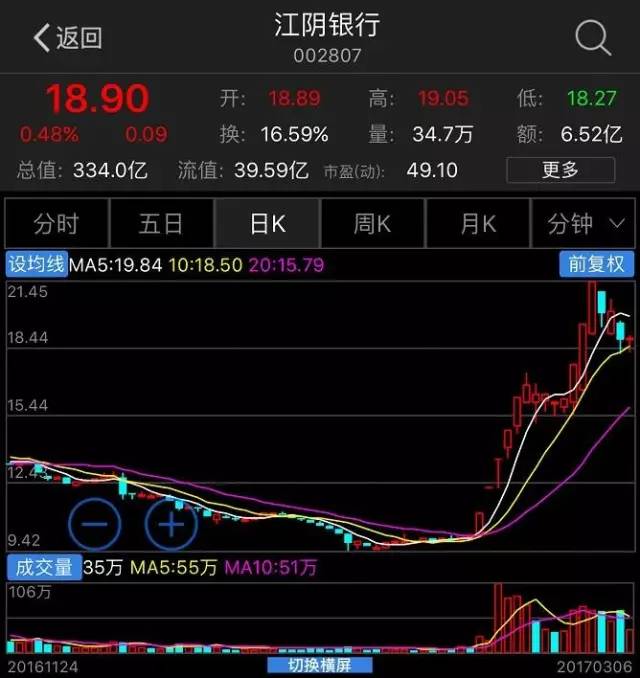Tap 切换横屏 to switch to landscape
Viewport: 640px width, 678px height.
(x=319, y=666)
